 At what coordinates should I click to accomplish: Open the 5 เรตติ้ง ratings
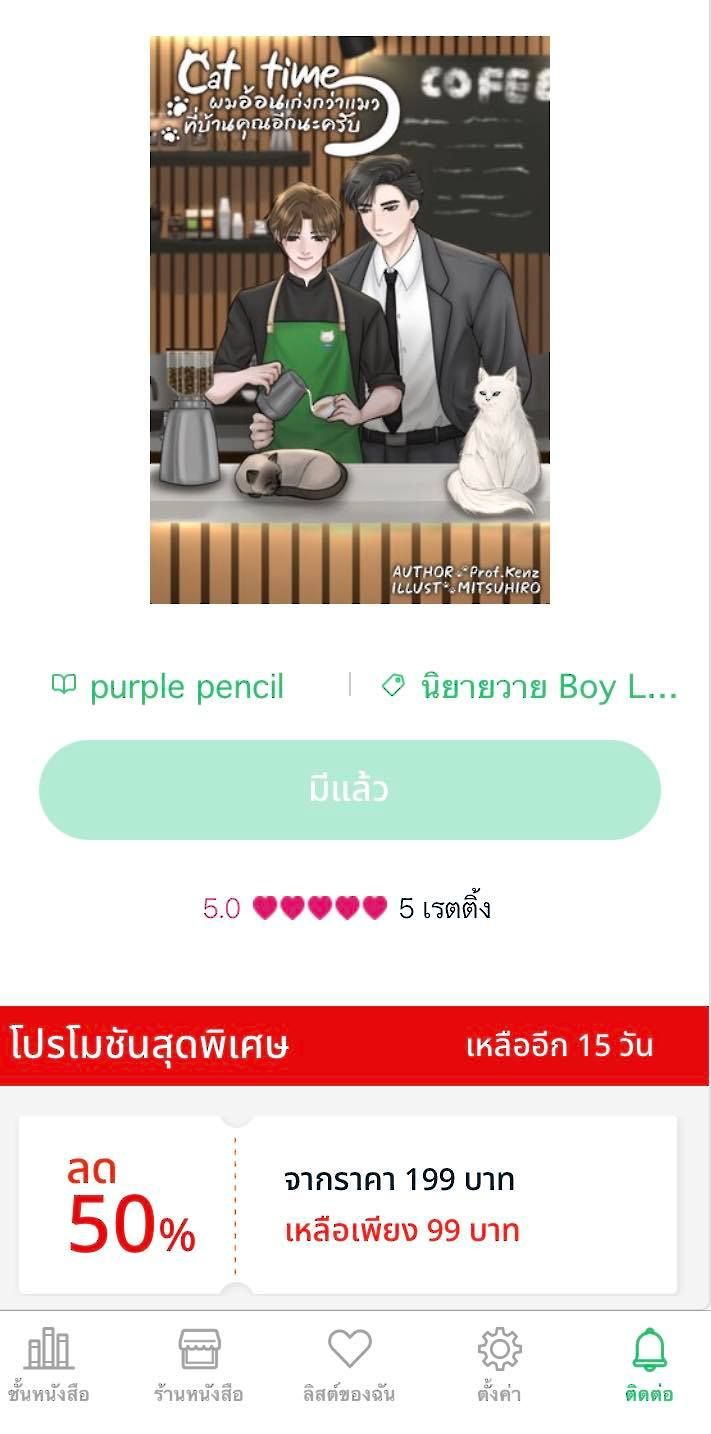click(x=444, y=908)
